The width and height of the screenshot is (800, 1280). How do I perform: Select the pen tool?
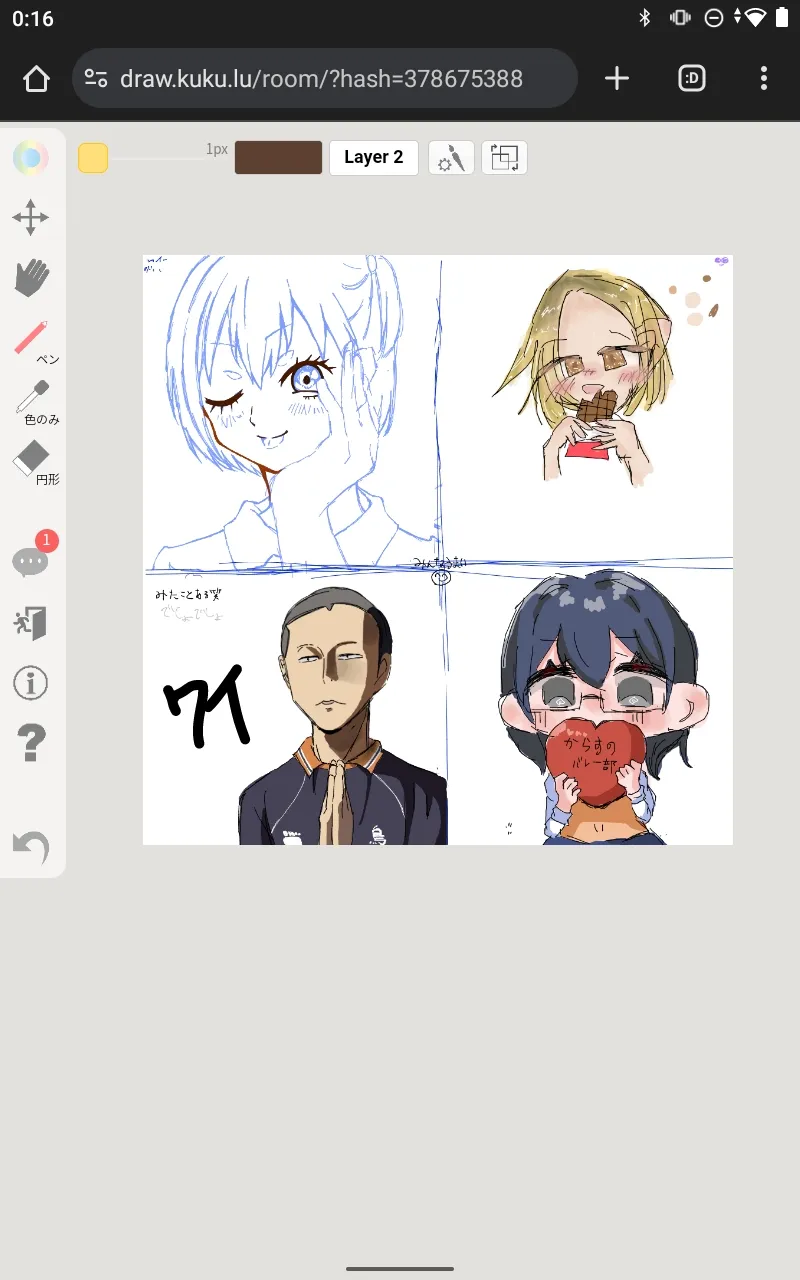34,343
